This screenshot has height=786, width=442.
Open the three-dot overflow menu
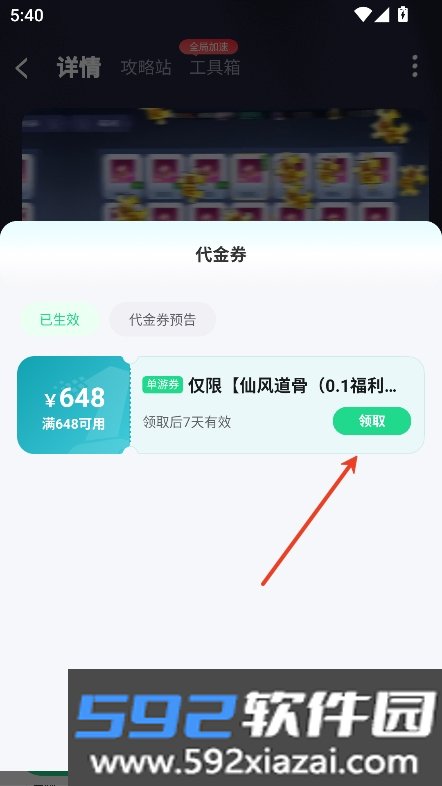[x=414, y=66]
